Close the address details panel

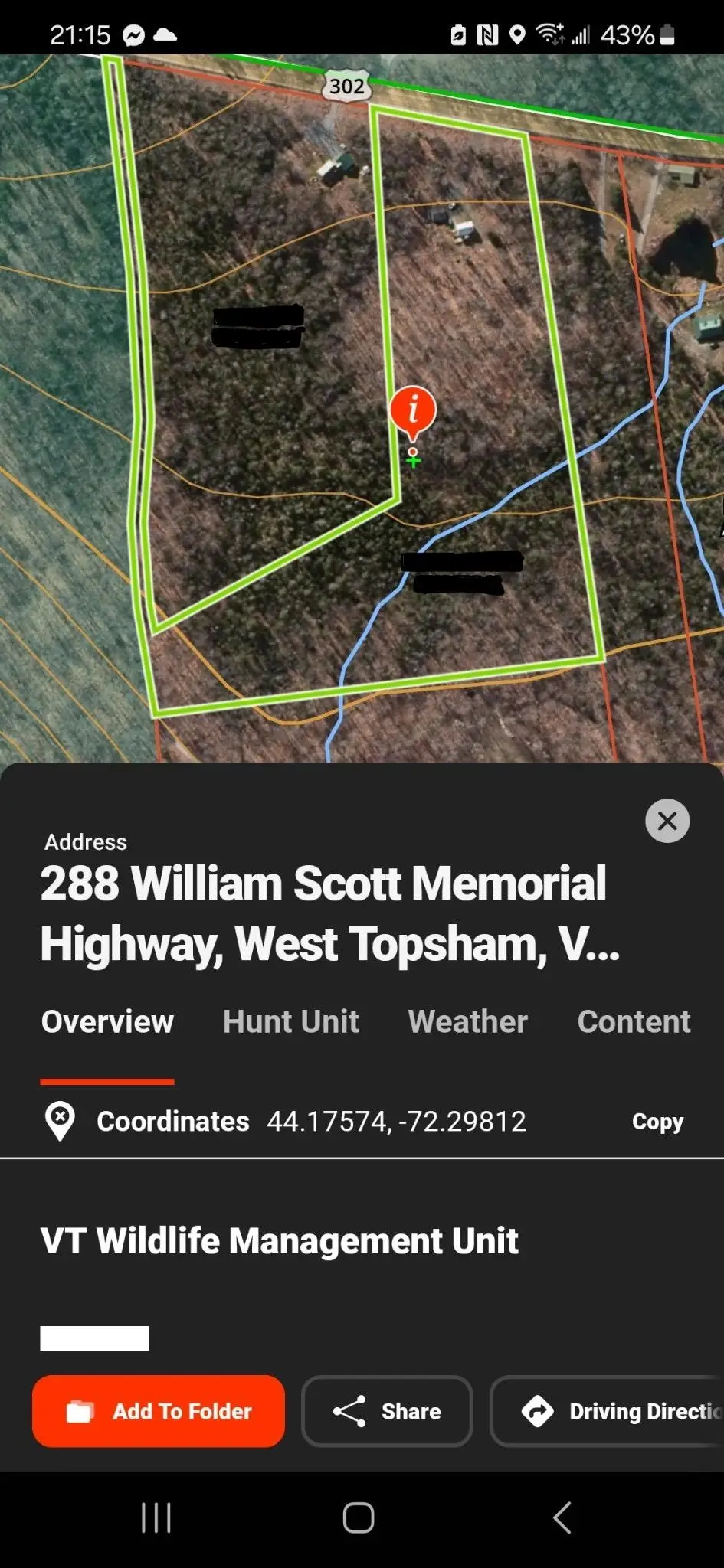667,821
